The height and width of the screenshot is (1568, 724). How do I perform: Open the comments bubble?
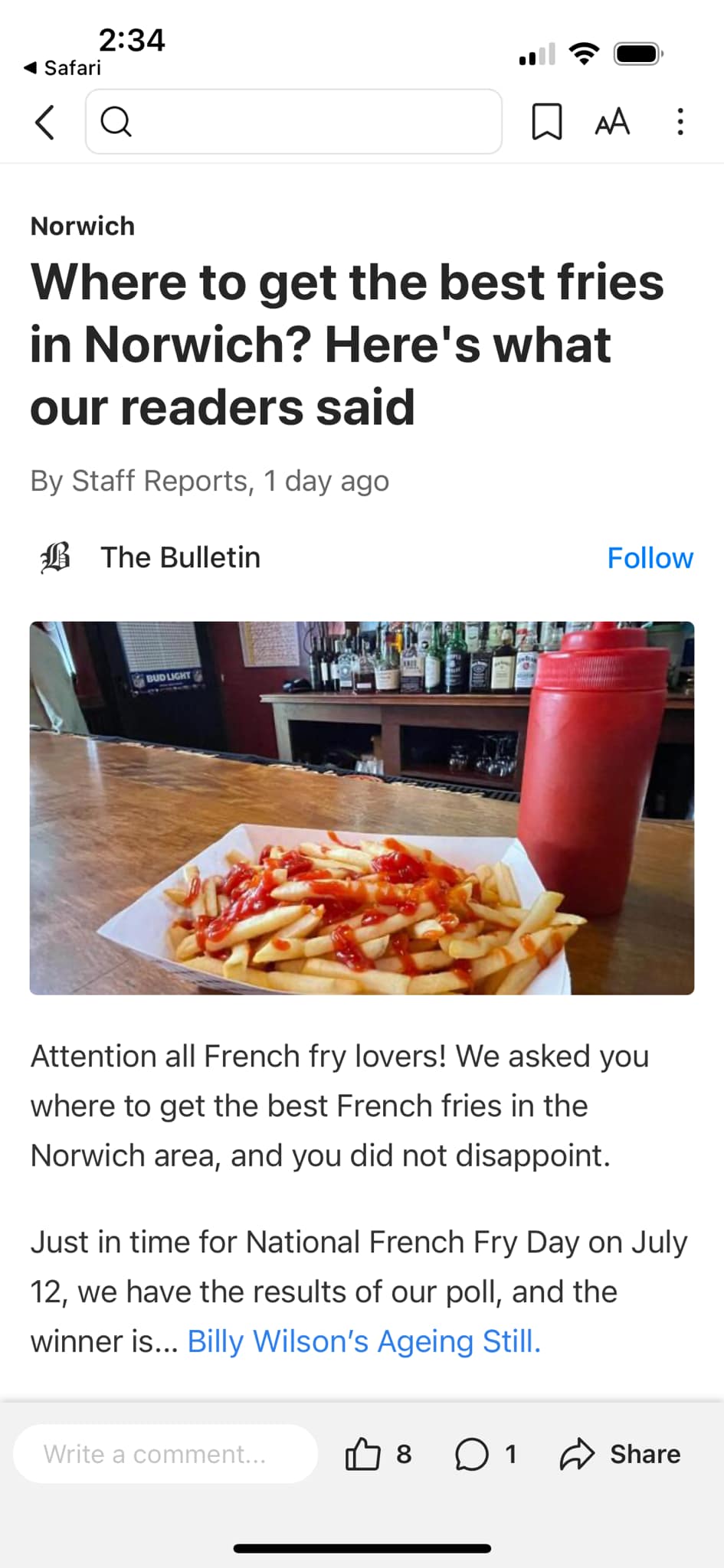click(471, 1454)
